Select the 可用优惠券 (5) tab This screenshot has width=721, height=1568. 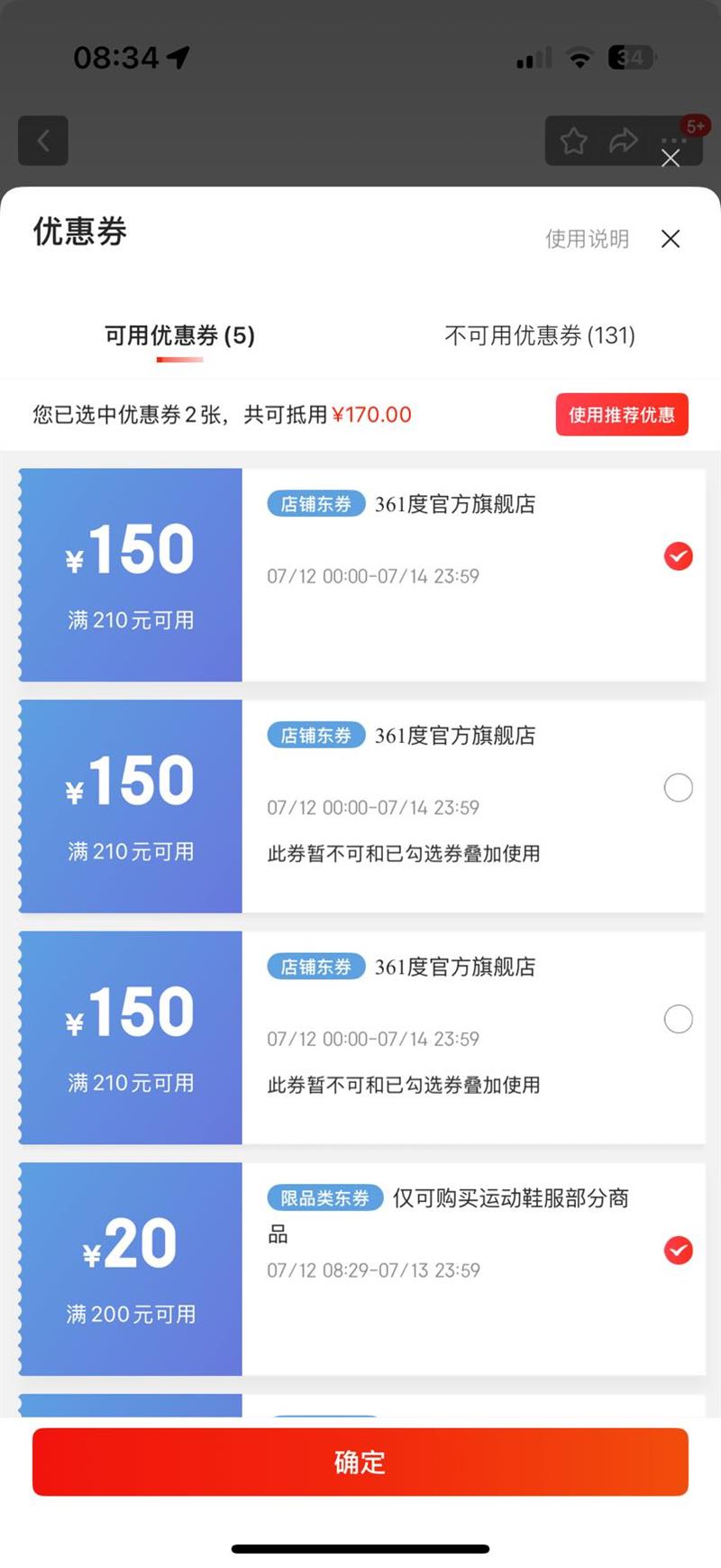[179, 335]
